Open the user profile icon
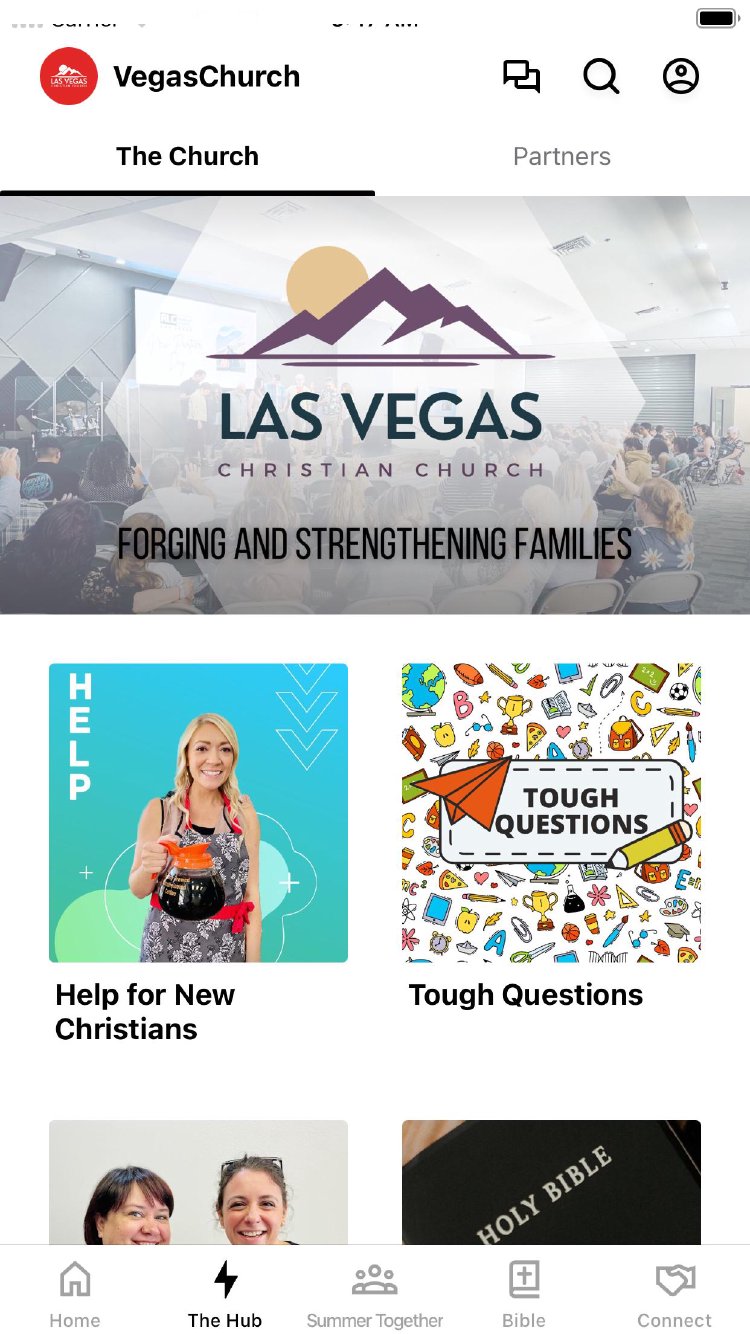The height and width of the screenshot is (1334, 750). [681, 77]
